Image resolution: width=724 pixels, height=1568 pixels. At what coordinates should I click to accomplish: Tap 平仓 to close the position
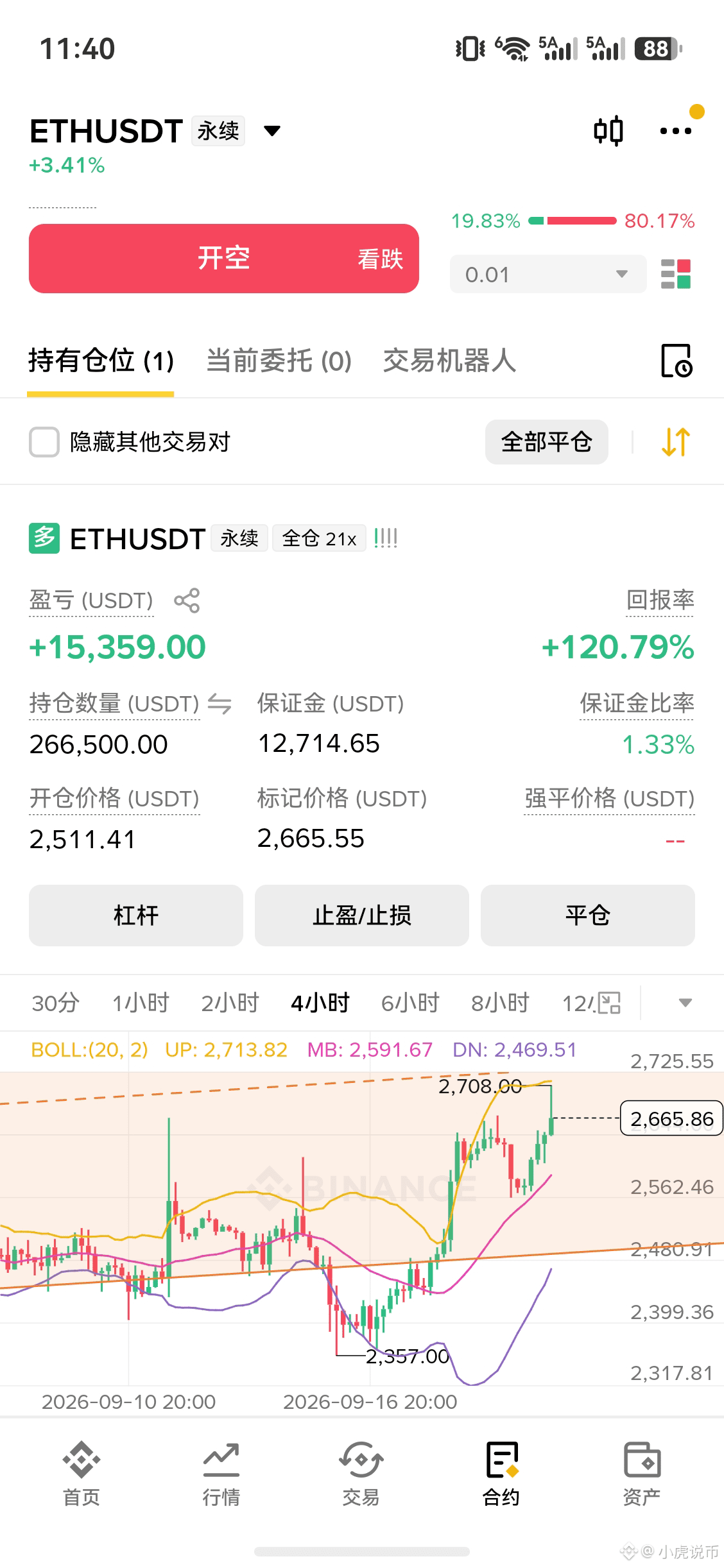point(588,916)
